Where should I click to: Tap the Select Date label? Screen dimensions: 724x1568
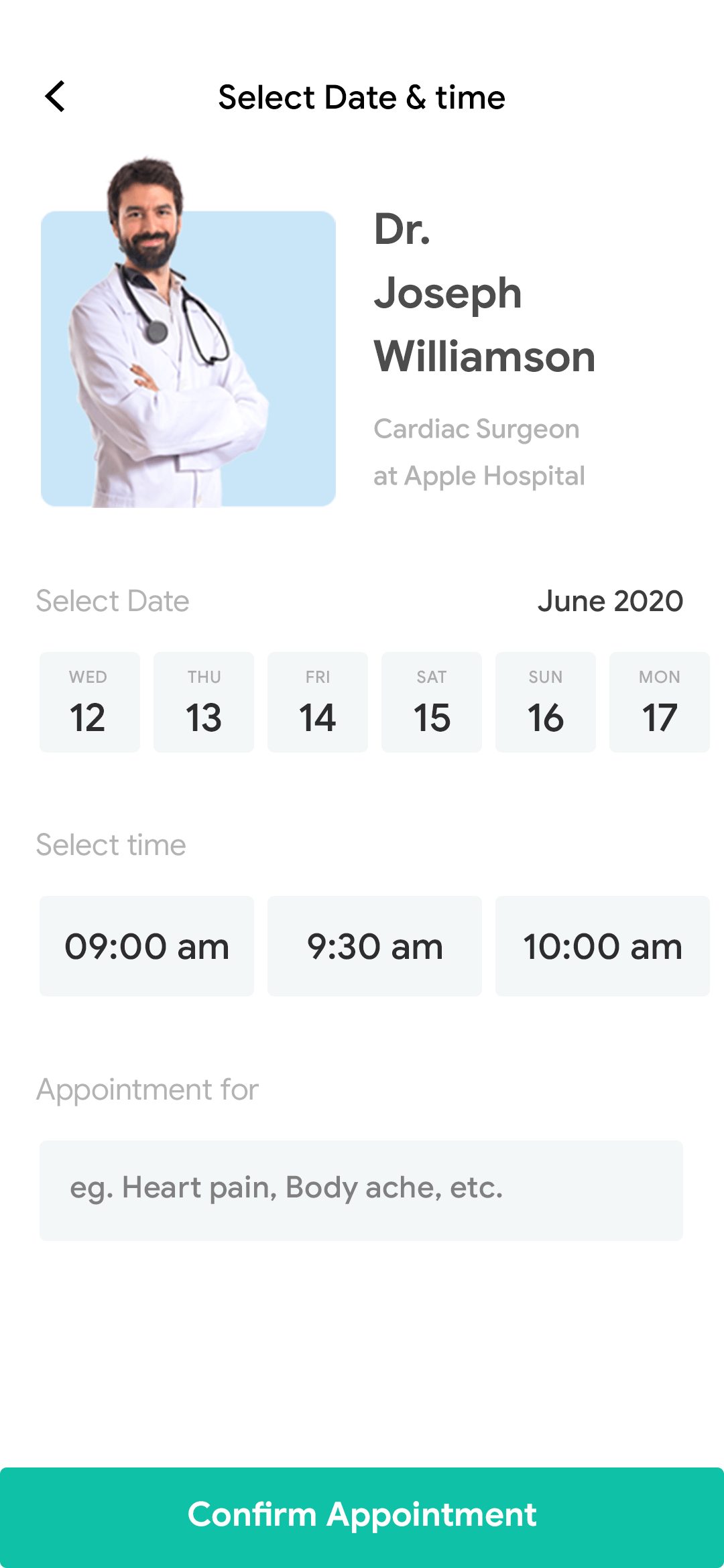coord(113,601)
